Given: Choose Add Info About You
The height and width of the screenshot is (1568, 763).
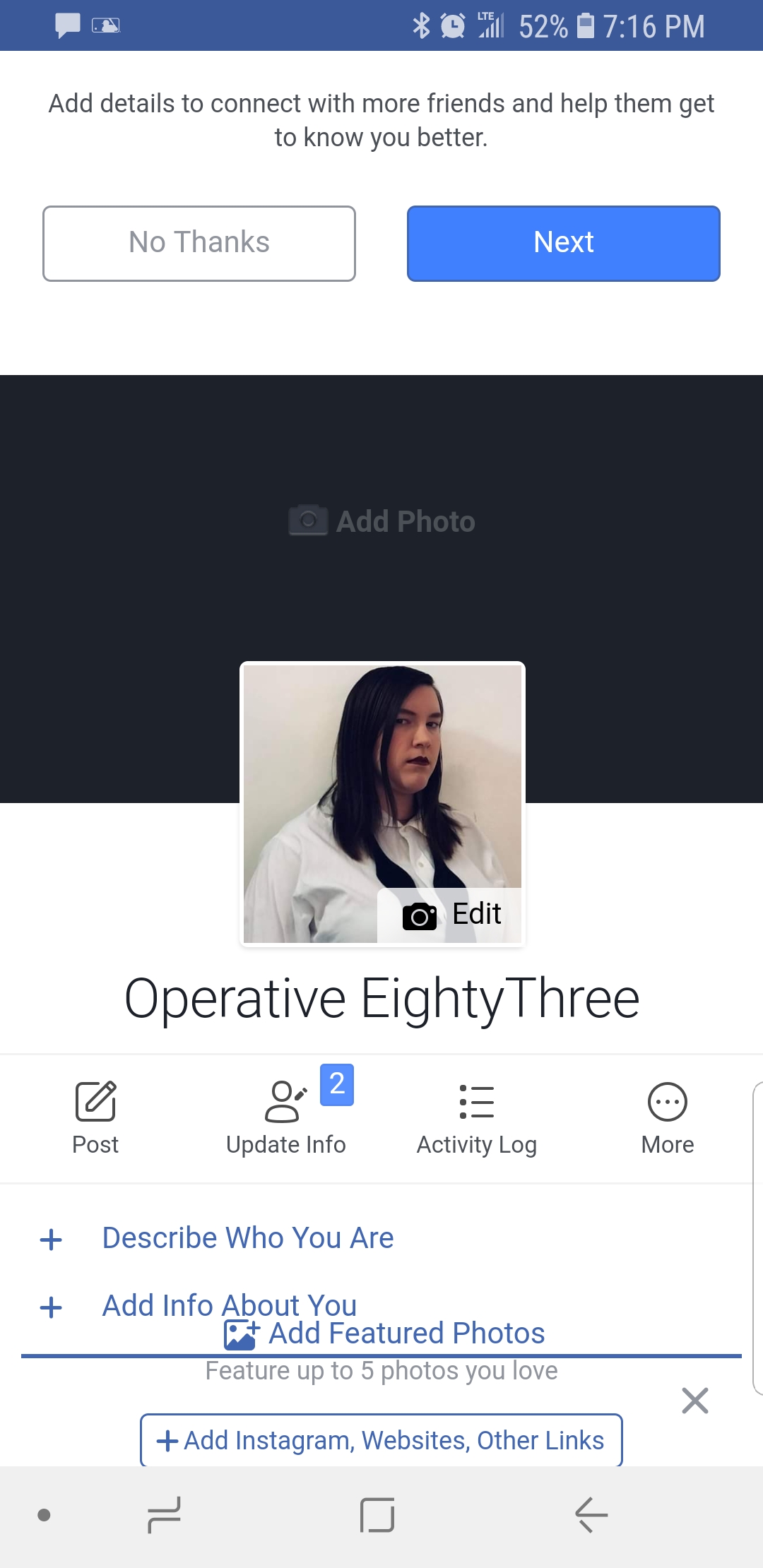Looking at the screenshot, I should (x=229, y=1304).
